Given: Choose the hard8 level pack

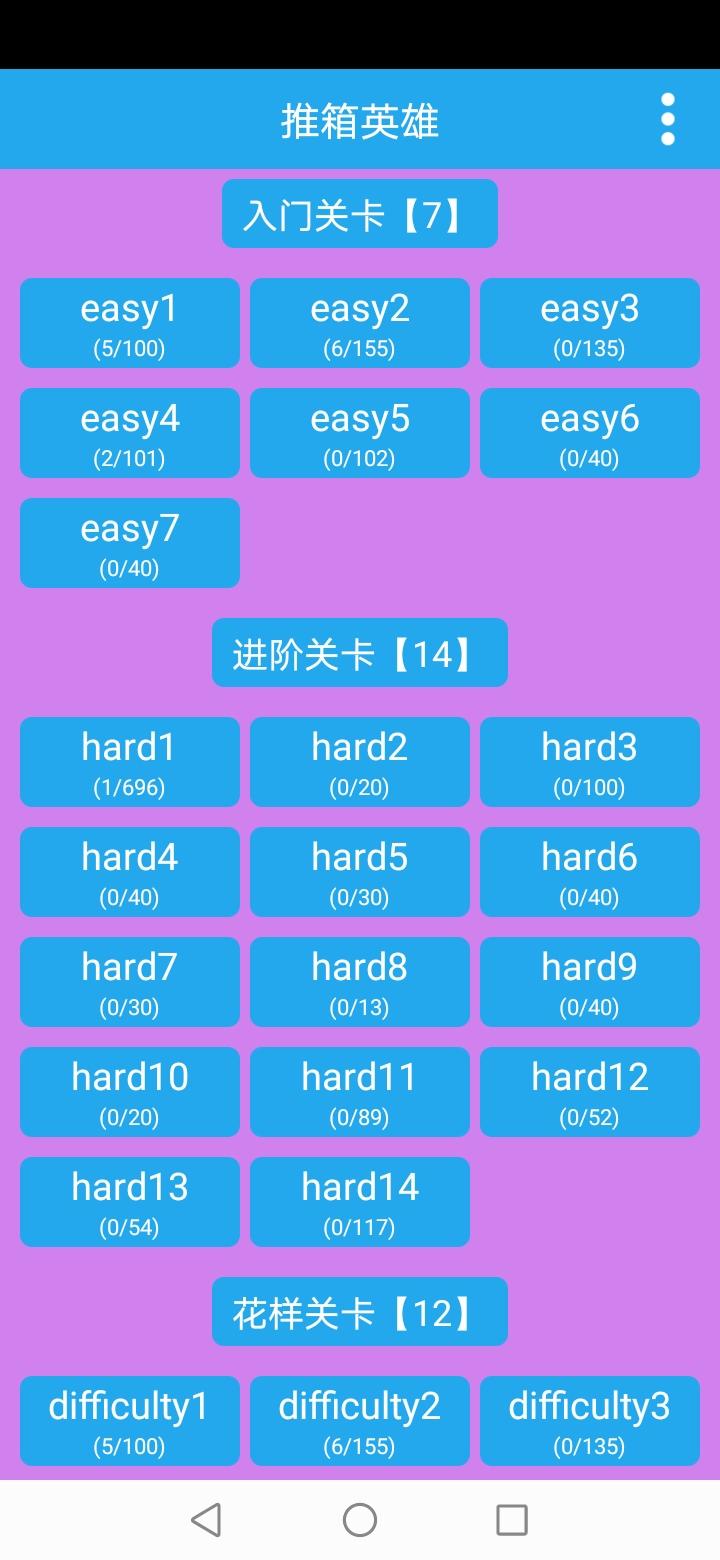Looking at the screenshot, I should coord(360,982).
